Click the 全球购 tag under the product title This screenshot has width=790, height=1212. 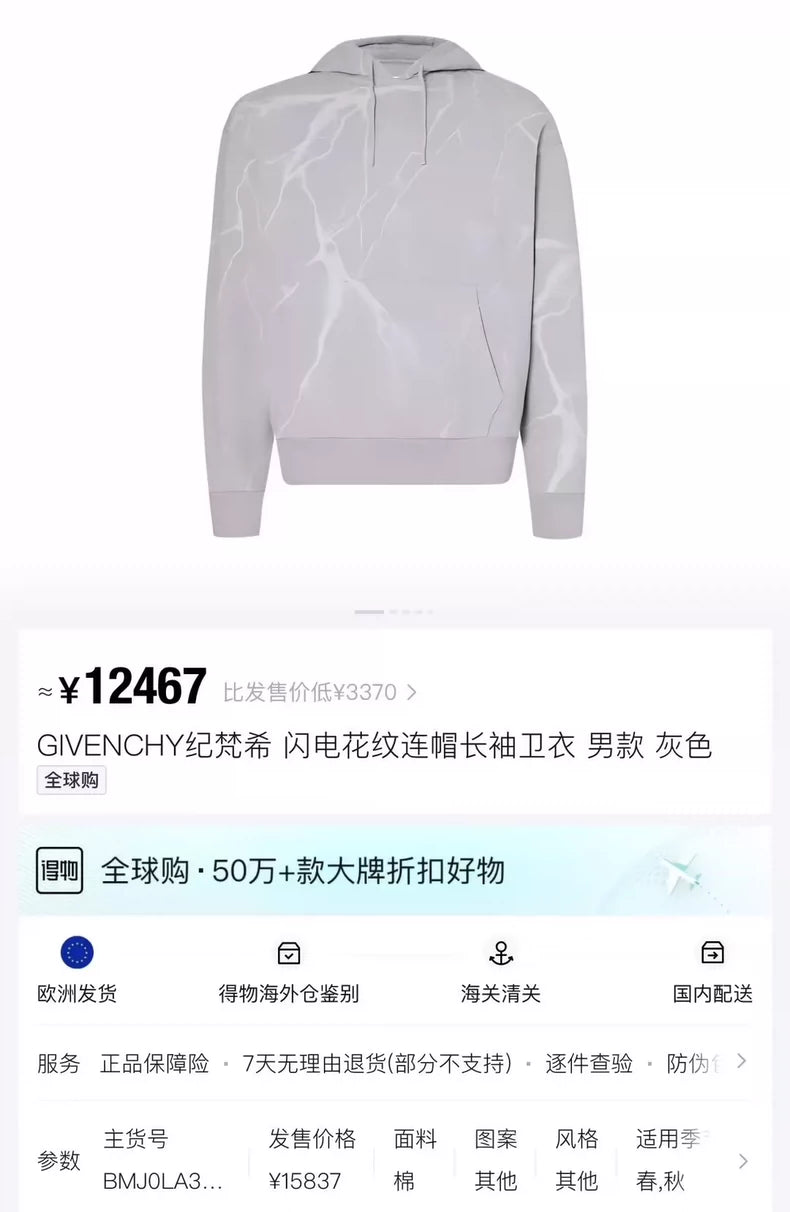coord(70,780)
